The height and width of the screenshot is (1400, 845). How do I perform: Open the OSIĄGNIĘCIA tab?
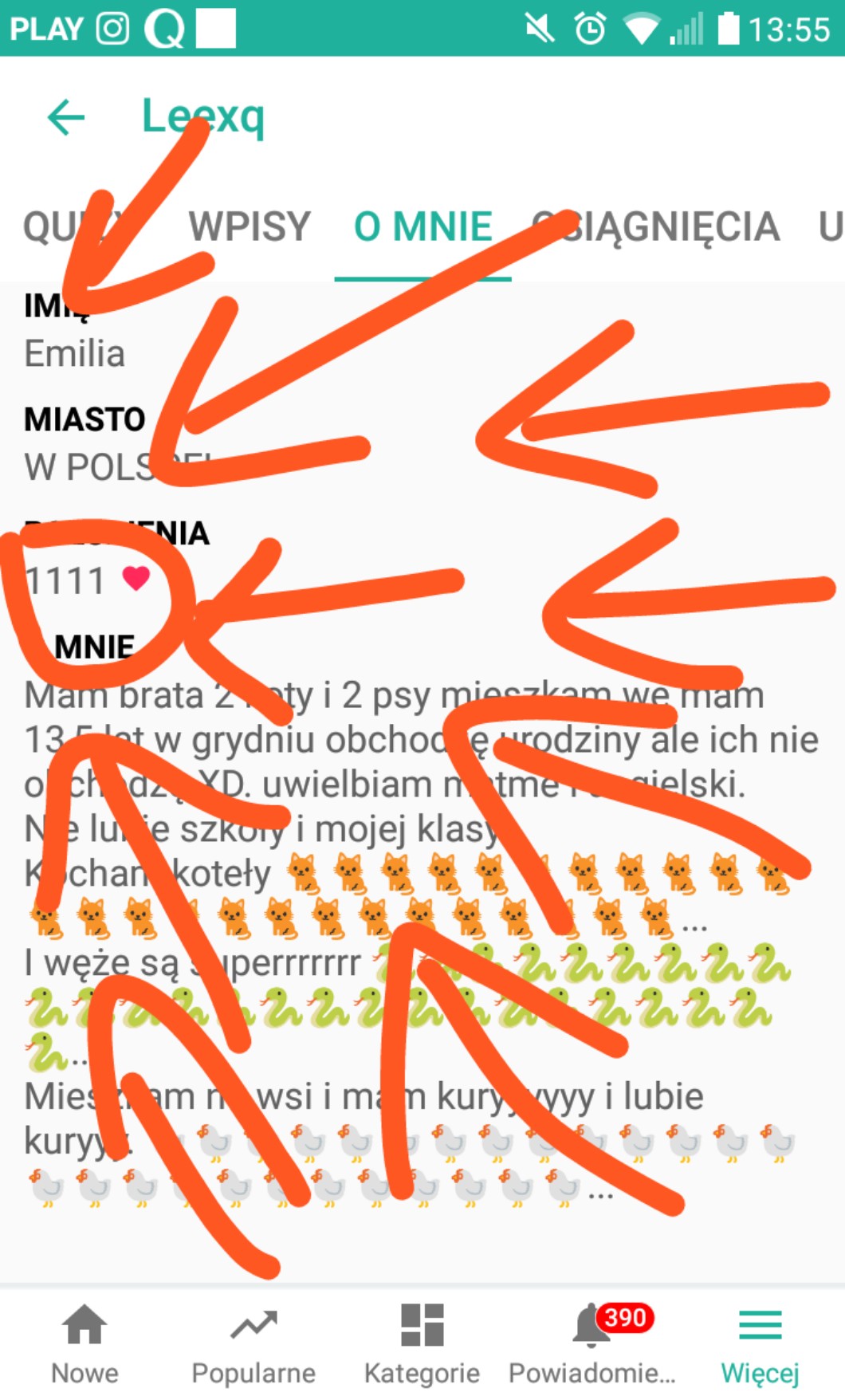(x=655, y=226)
